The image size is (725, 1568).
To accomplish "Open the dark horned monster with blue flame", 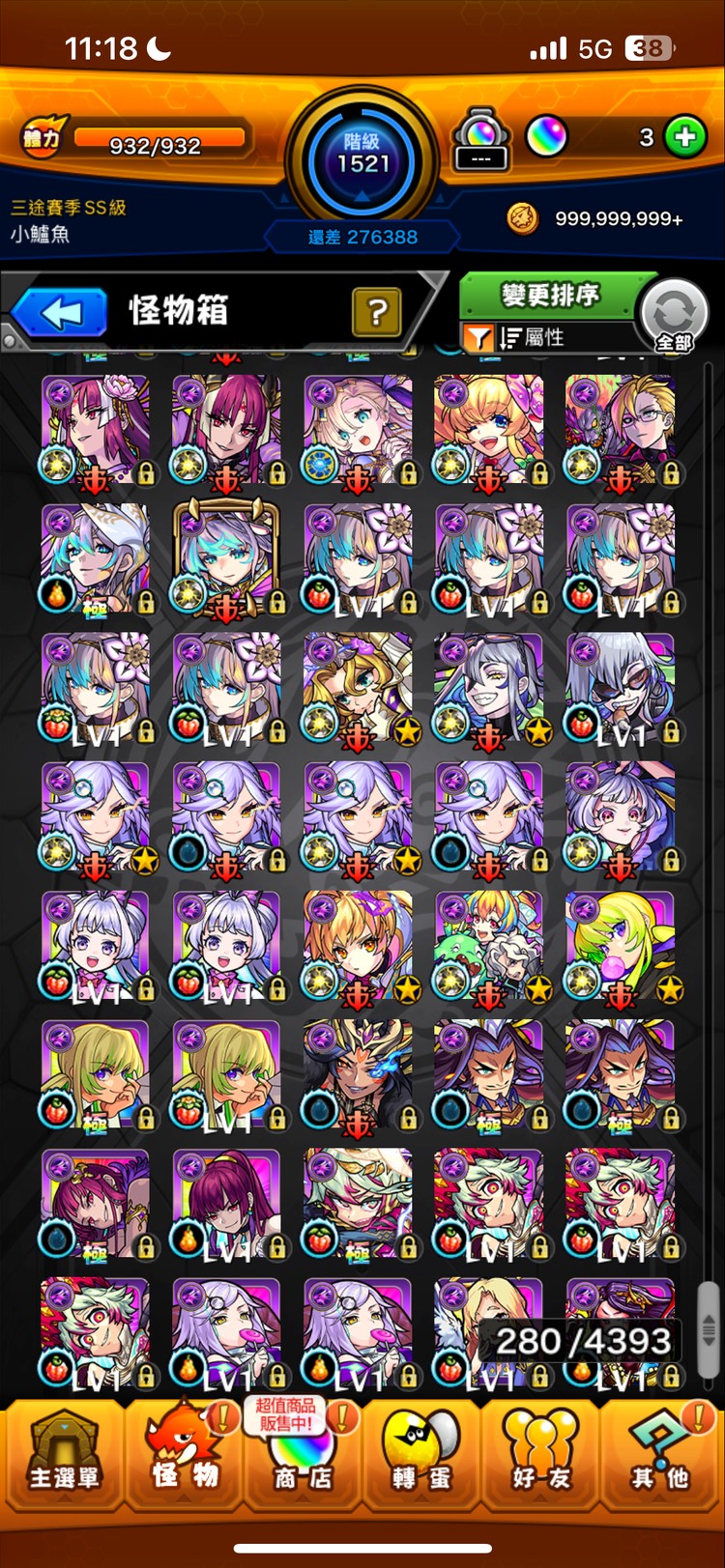I will tap(358, 1074).
